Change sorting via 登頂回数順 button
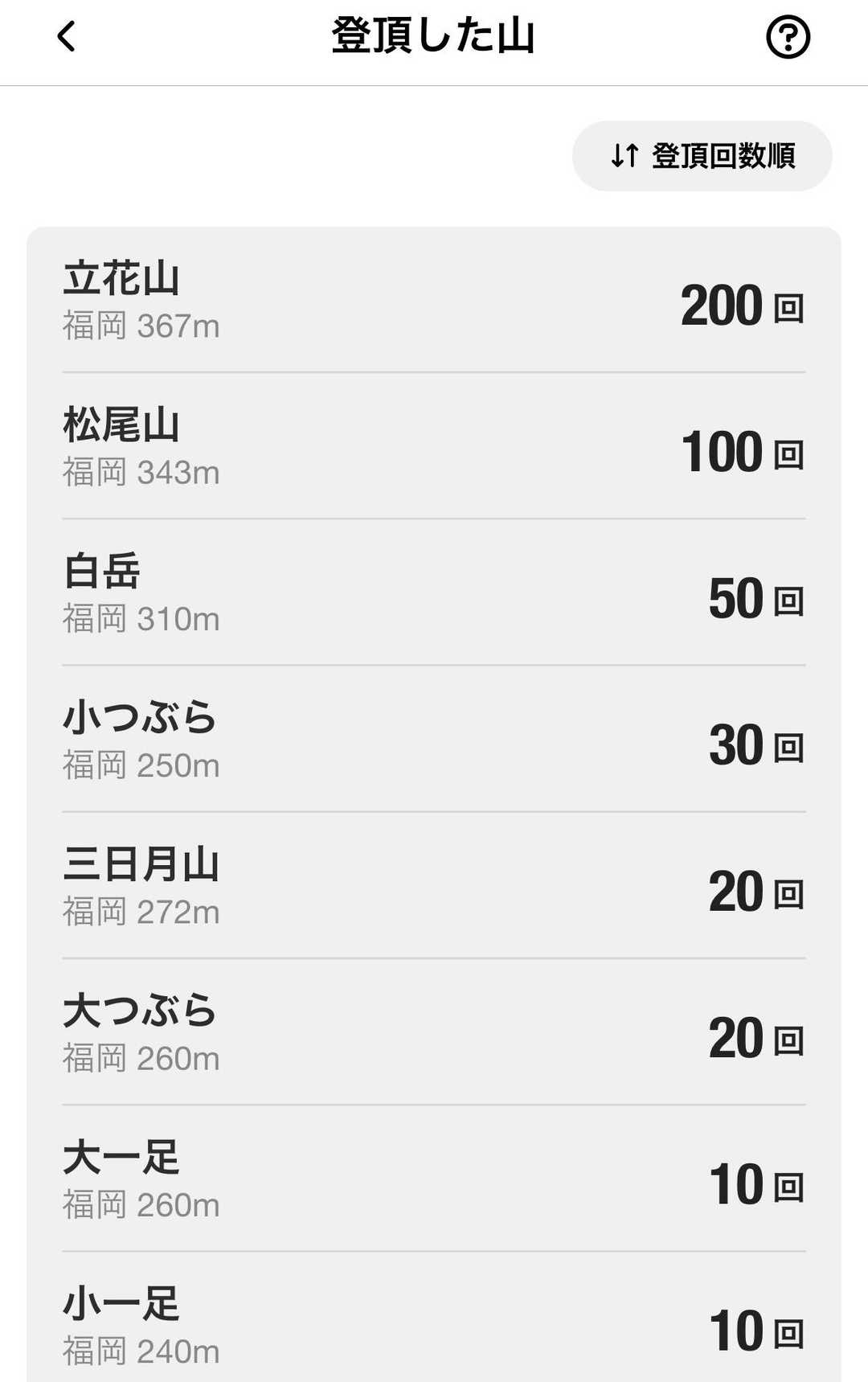The image size is (868, 1382). tap(702, 156)
